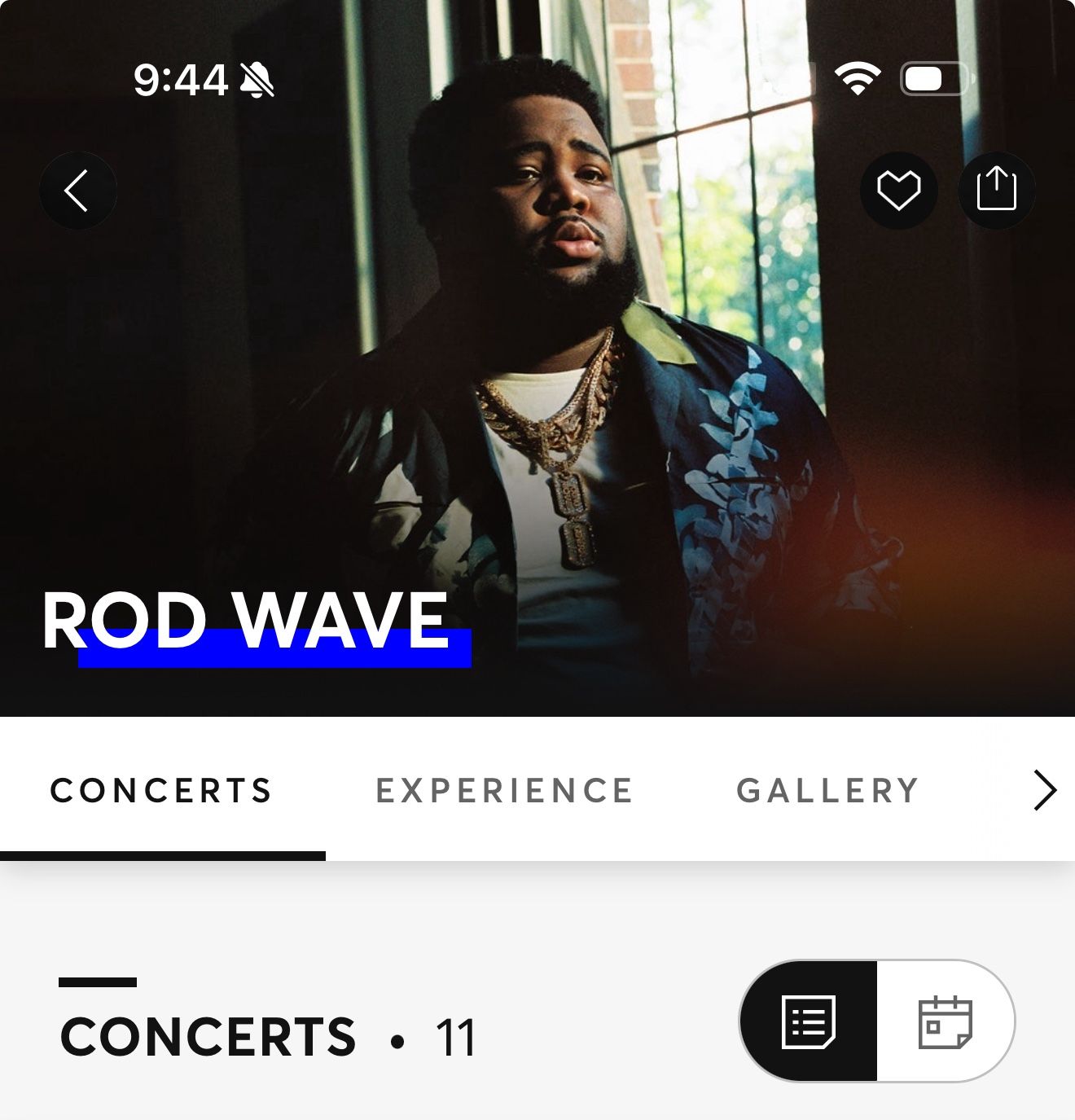Viewport: 1075px width, 1120px height.
Task: Tap the battery indicator
Action: pyautogui.click(x=935, y=78)
